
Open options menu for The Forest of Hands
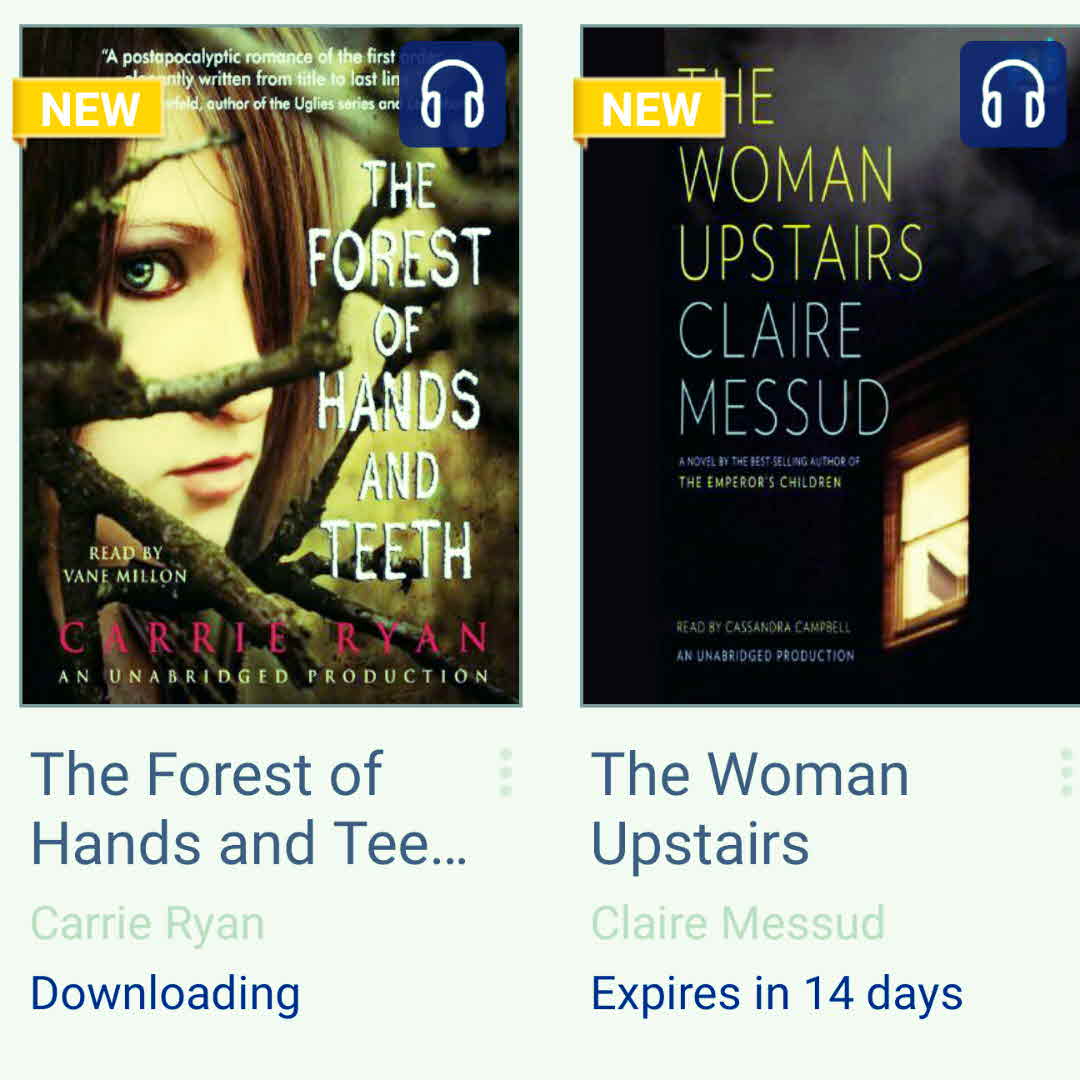(505, 772)
